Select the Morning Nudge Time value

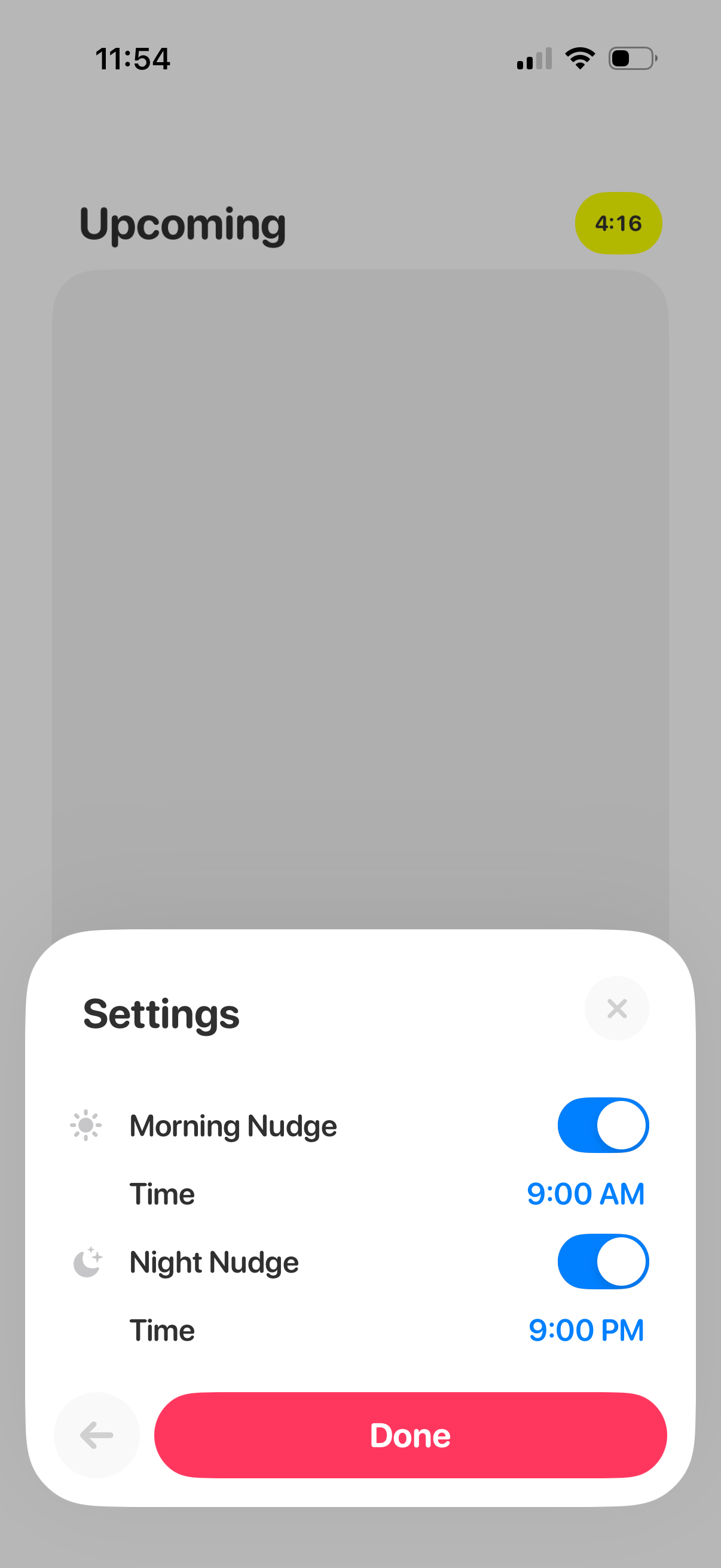coord(586,1194)
